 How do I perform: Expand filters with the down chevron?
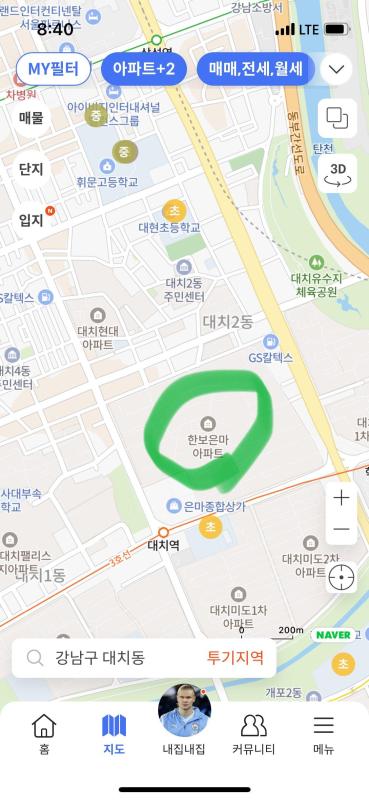tap(337, 69)
